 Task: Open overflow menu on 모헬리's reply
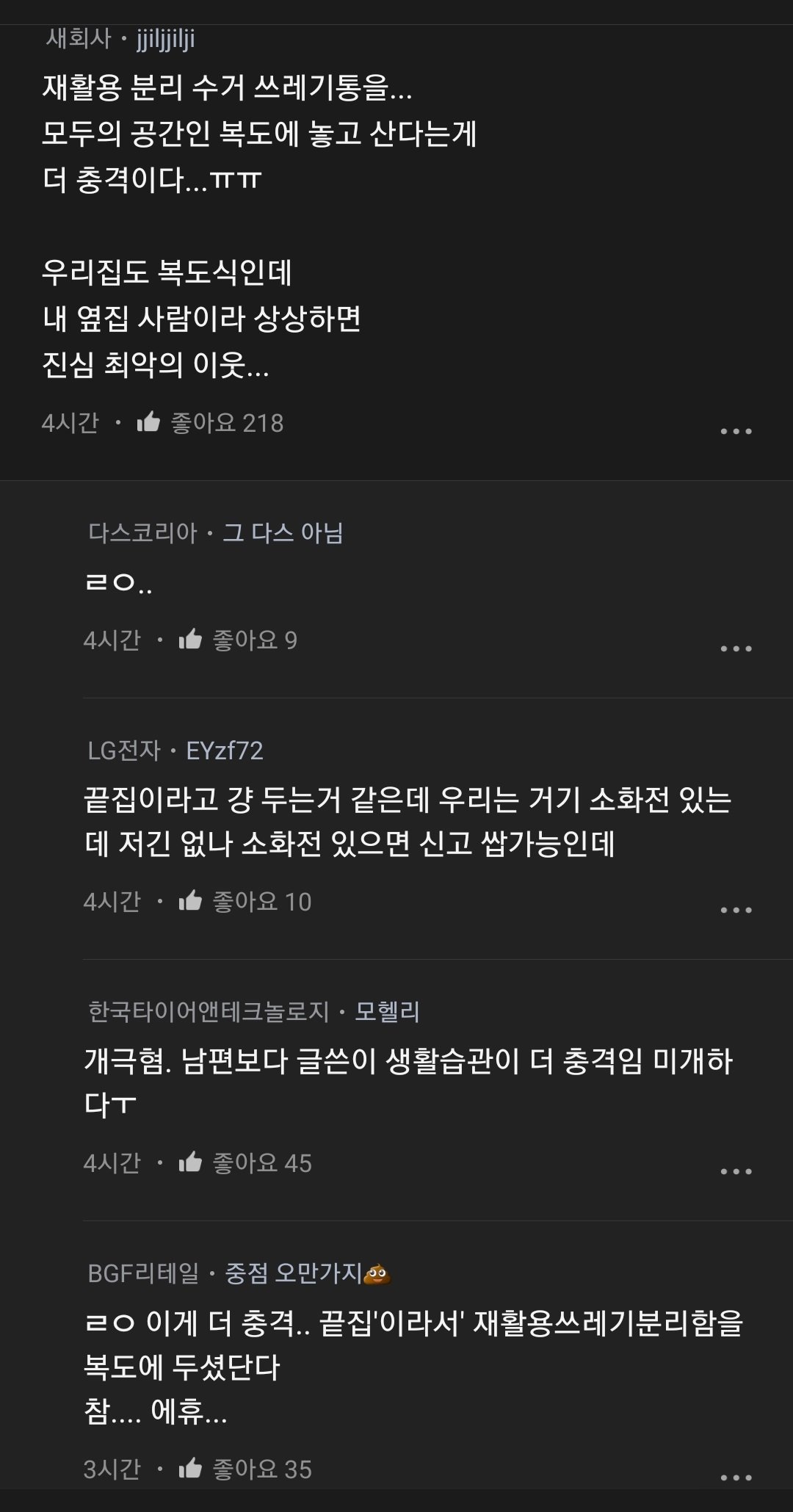(736, 1171)
